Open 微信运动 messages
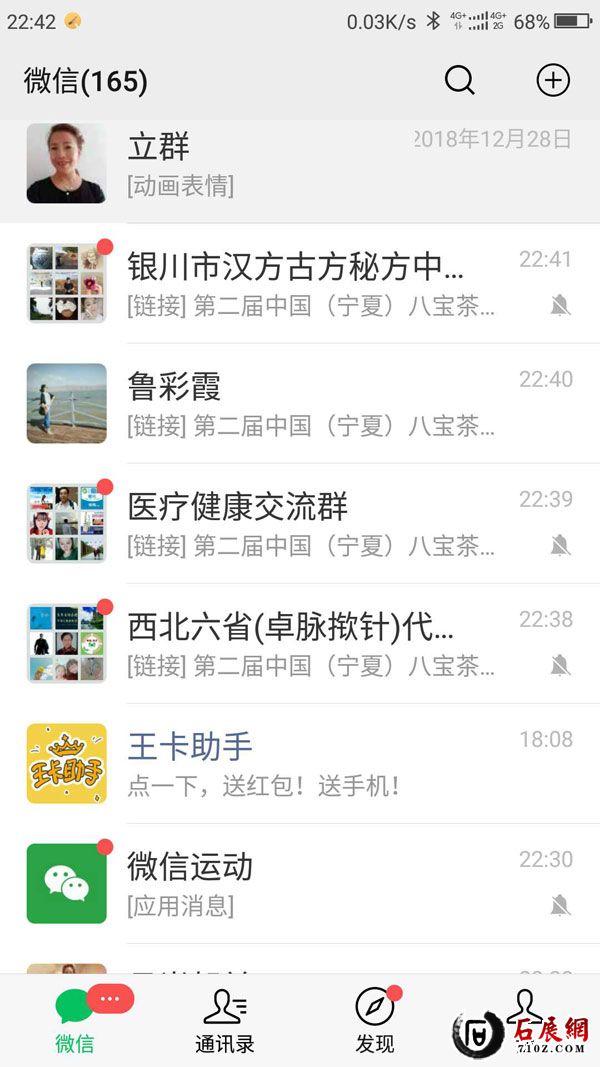Viewport: 600px width, 1067px height. click(300, 884)
